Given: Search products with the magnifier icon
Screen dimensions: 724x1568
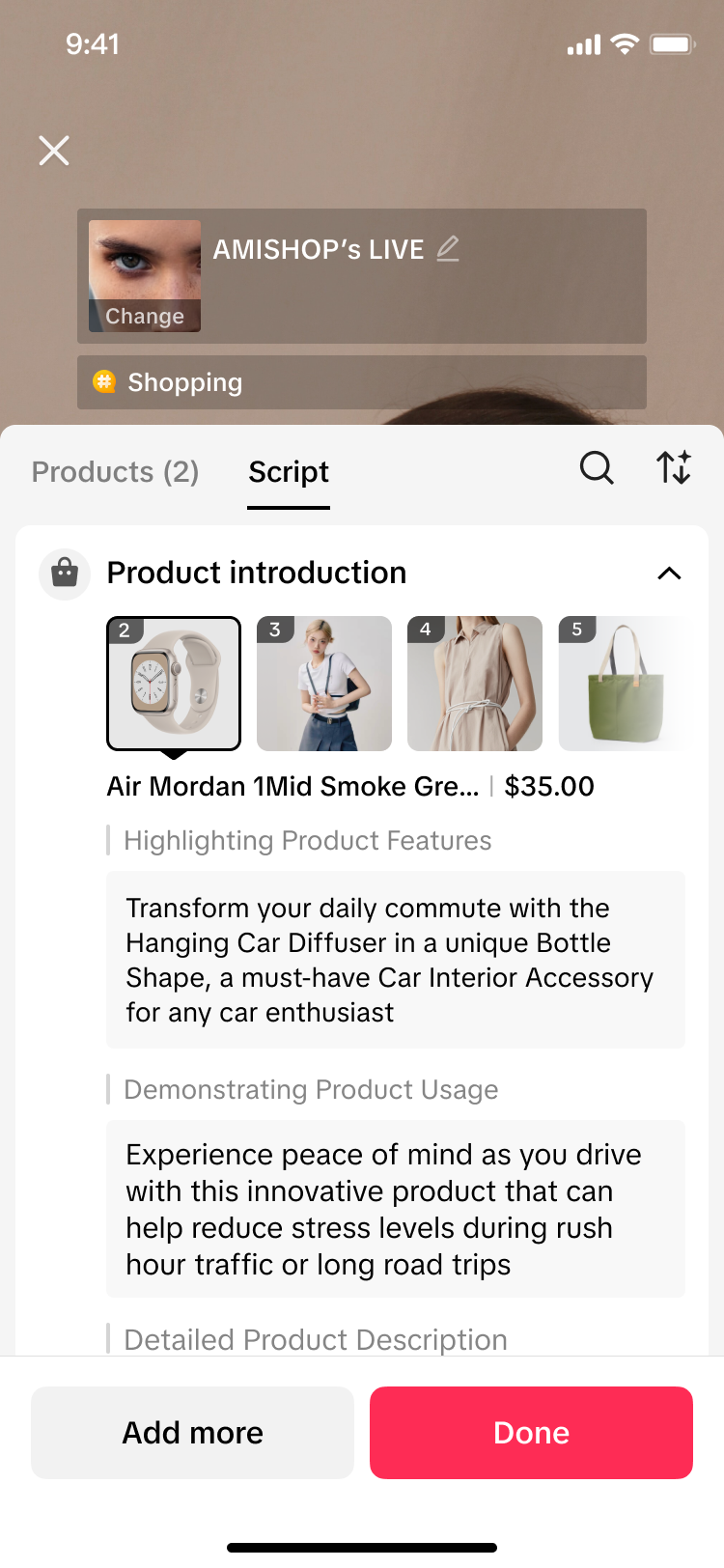Looking at the screenshot, I should 597,468.
